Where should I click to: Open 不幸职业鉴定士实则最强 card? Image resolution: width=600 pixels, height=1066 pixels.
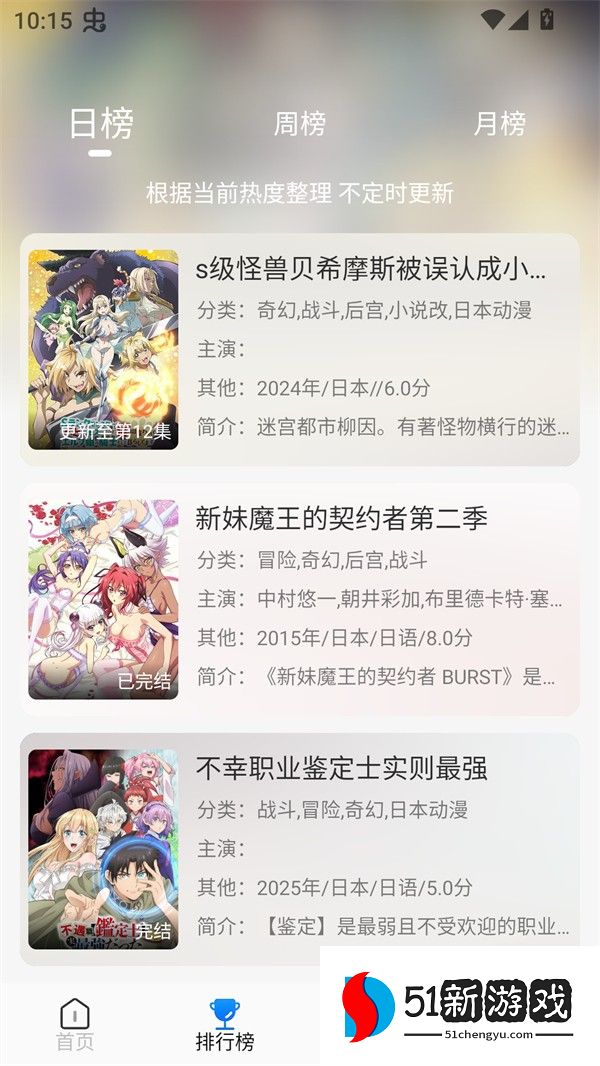pos(300,849)
